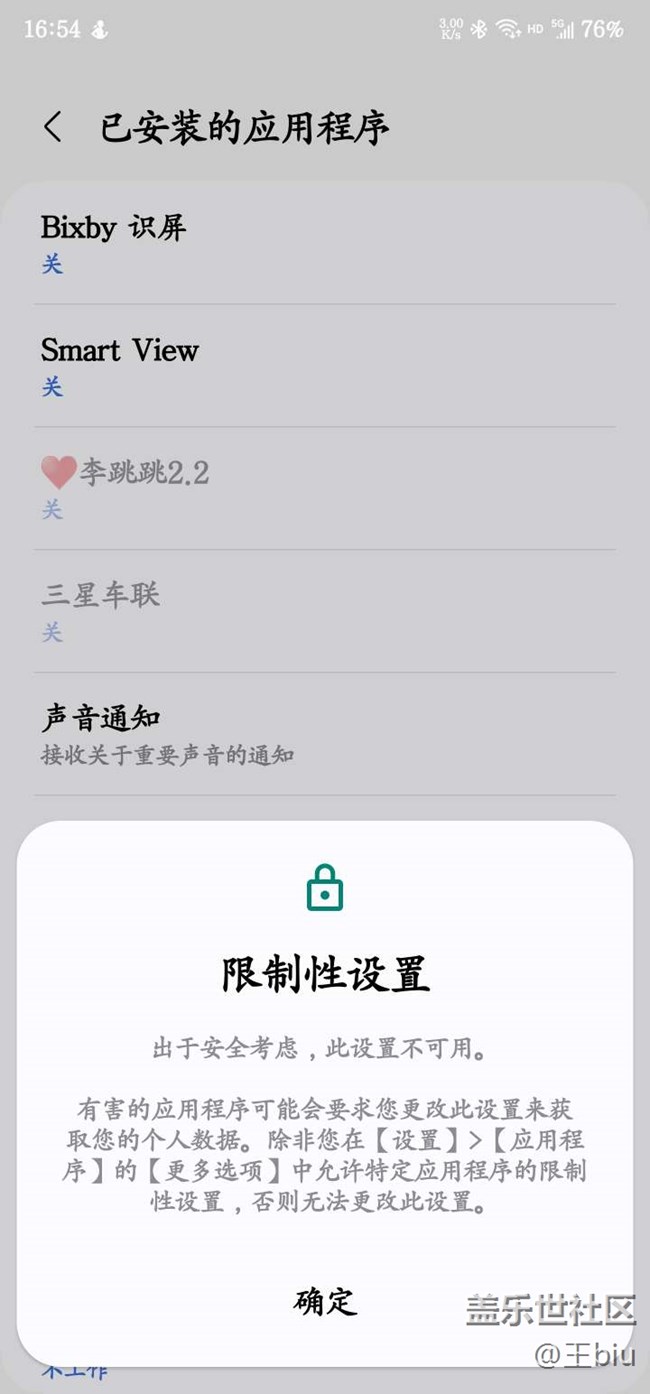The height and width of the screenshot is (1394, 650).
Task: Tap 确定 to dismiss the dialog
Action: click(x=325, y=1302)
